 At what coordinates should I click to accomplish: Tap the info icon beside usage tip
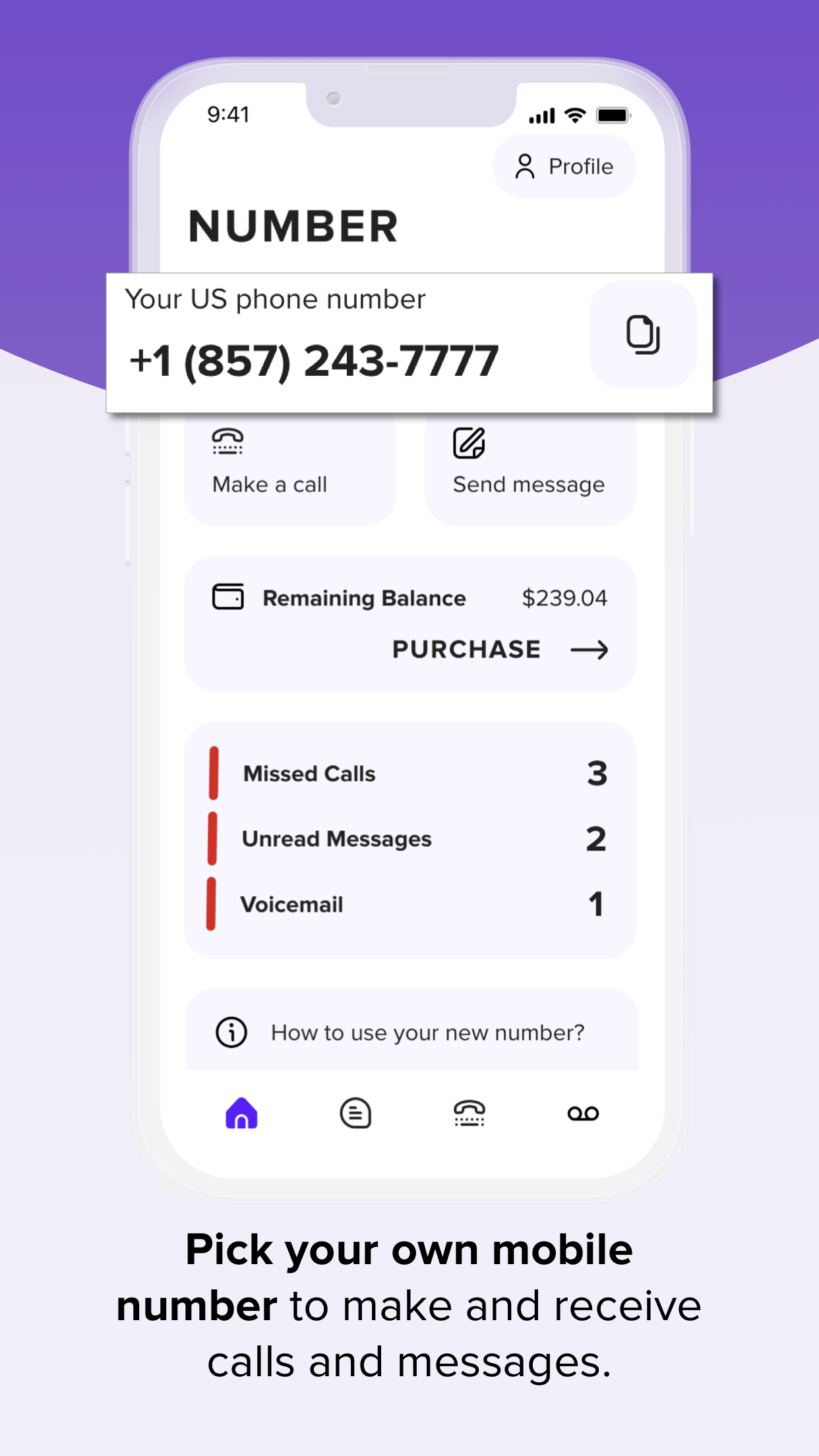[x=231, y=1032]
